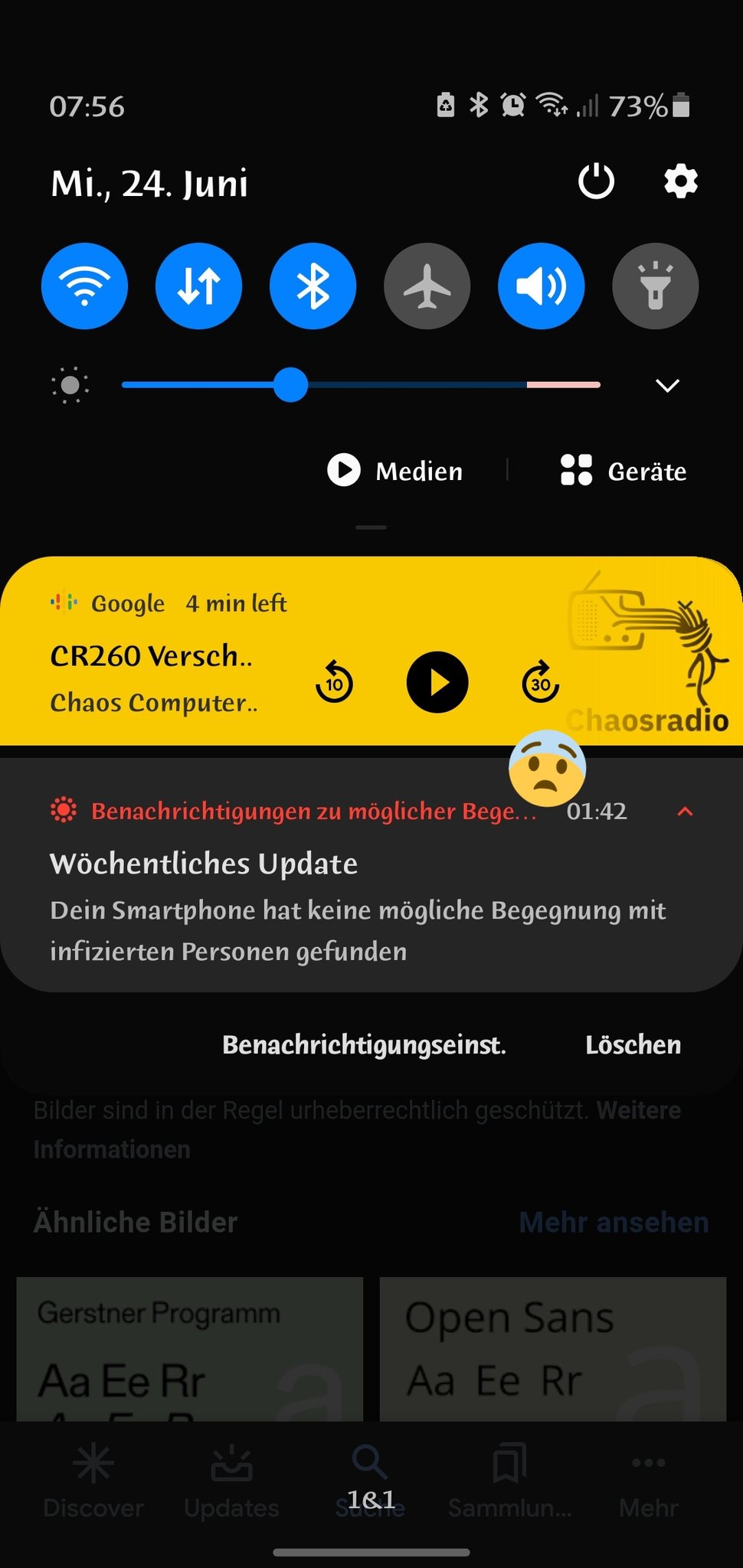Collapse the Wöchentliches Update notification

pos(685,812)
